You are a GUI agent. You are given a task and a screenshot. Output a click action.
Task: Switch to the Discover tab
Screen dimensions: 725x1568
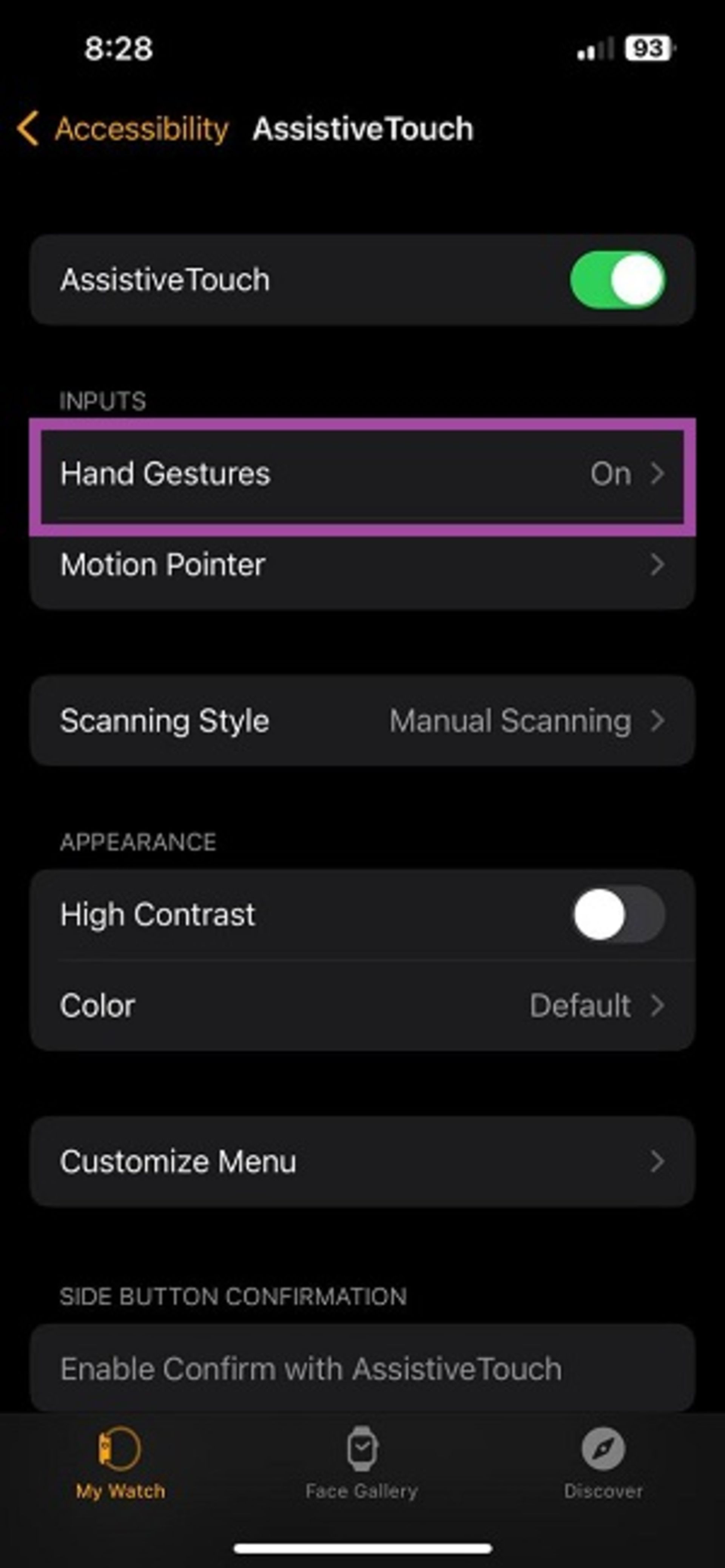(x=603, y=1464)
